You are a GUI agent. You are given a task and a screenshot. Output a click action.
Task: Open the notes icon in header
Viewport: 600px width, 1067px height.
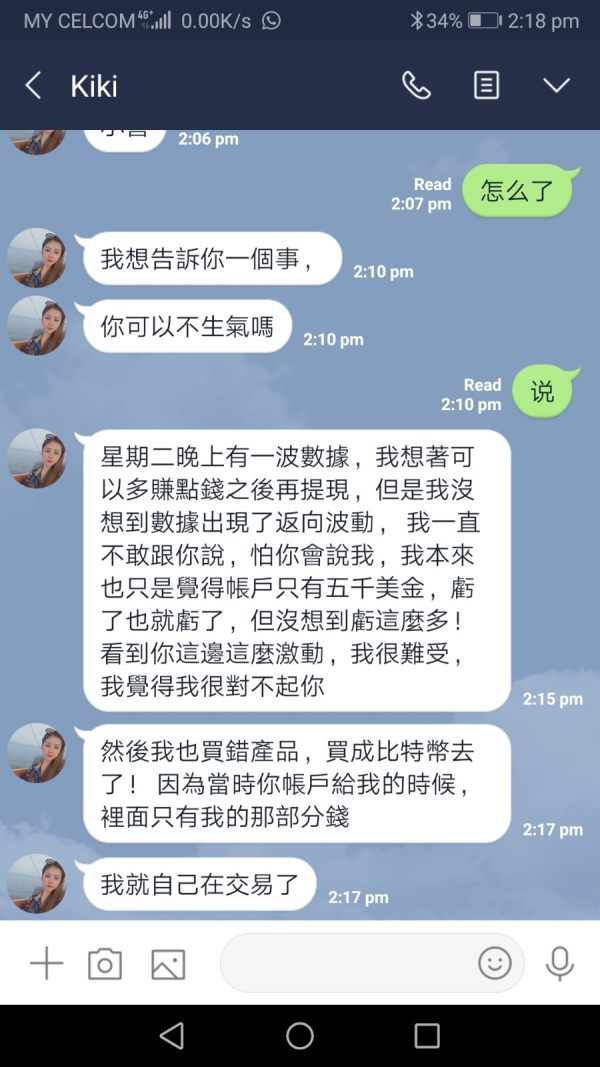(486, 86)
